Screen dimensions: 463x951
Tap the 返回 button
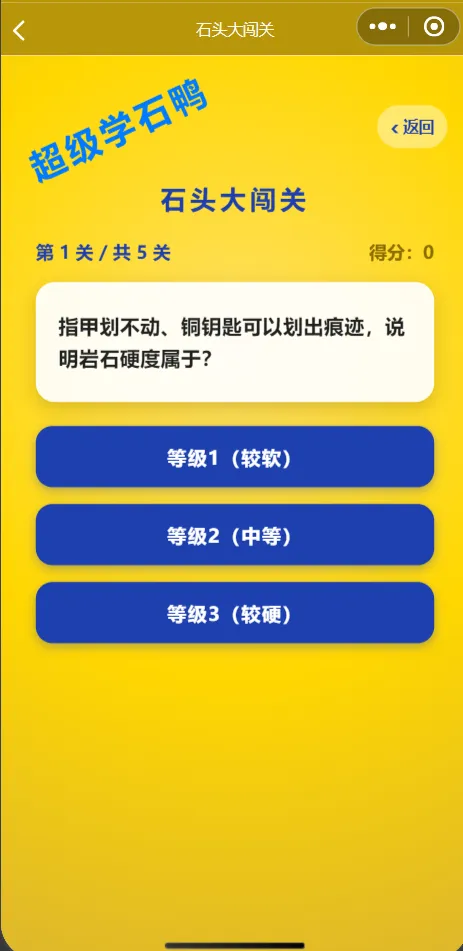point(413,127)
